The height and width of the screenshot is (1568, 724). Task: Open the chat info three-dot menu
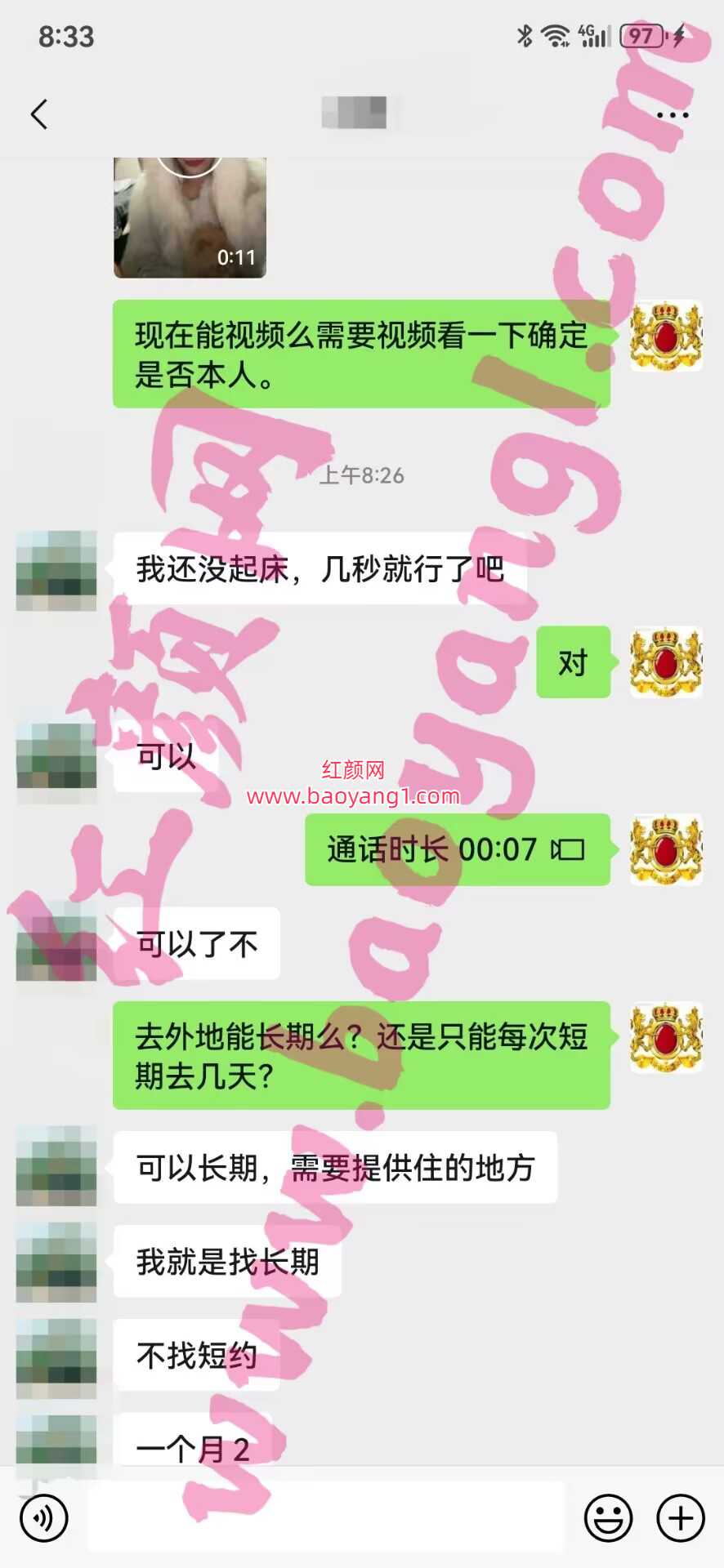[672, 115]
